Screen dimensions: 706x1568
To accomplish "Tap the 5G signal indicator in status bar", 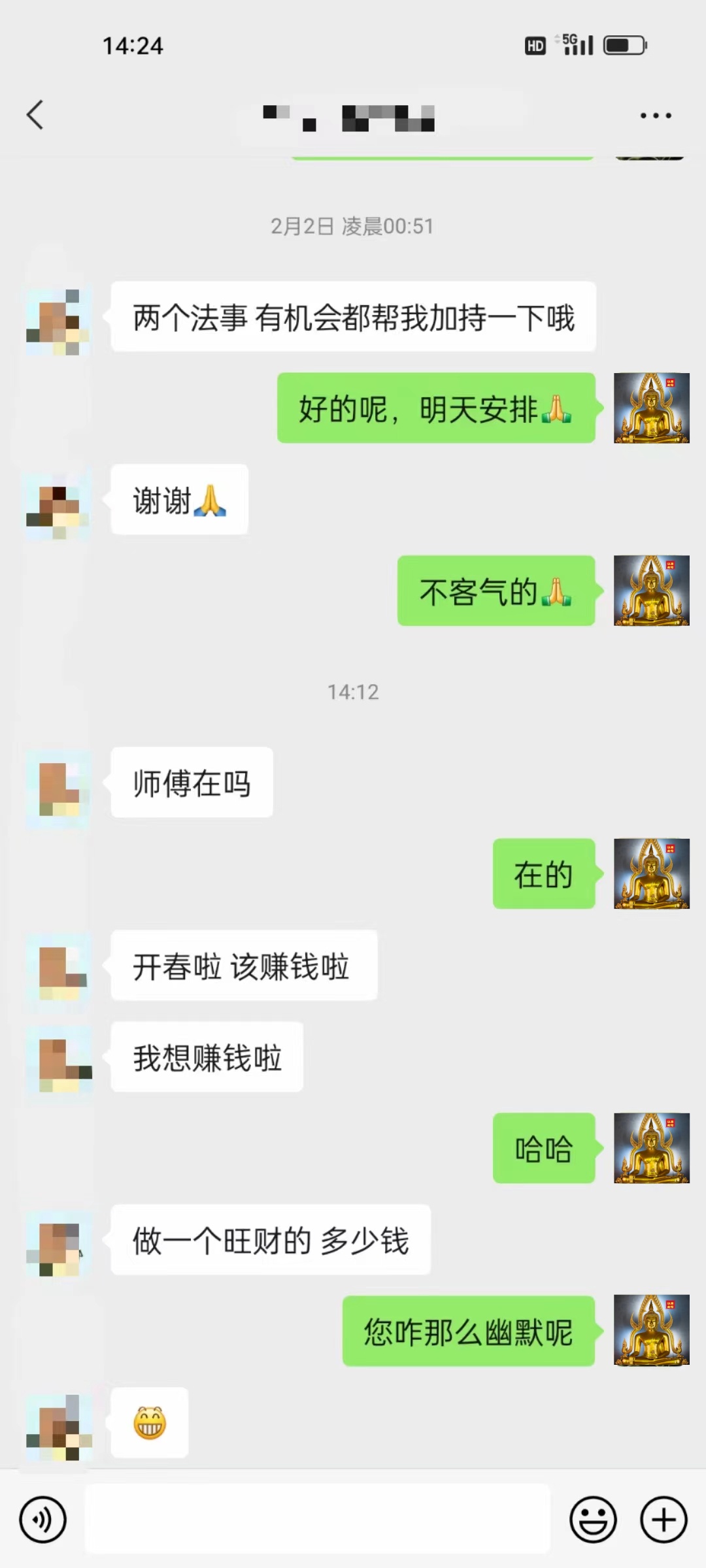I will click(x=575, y=43).
